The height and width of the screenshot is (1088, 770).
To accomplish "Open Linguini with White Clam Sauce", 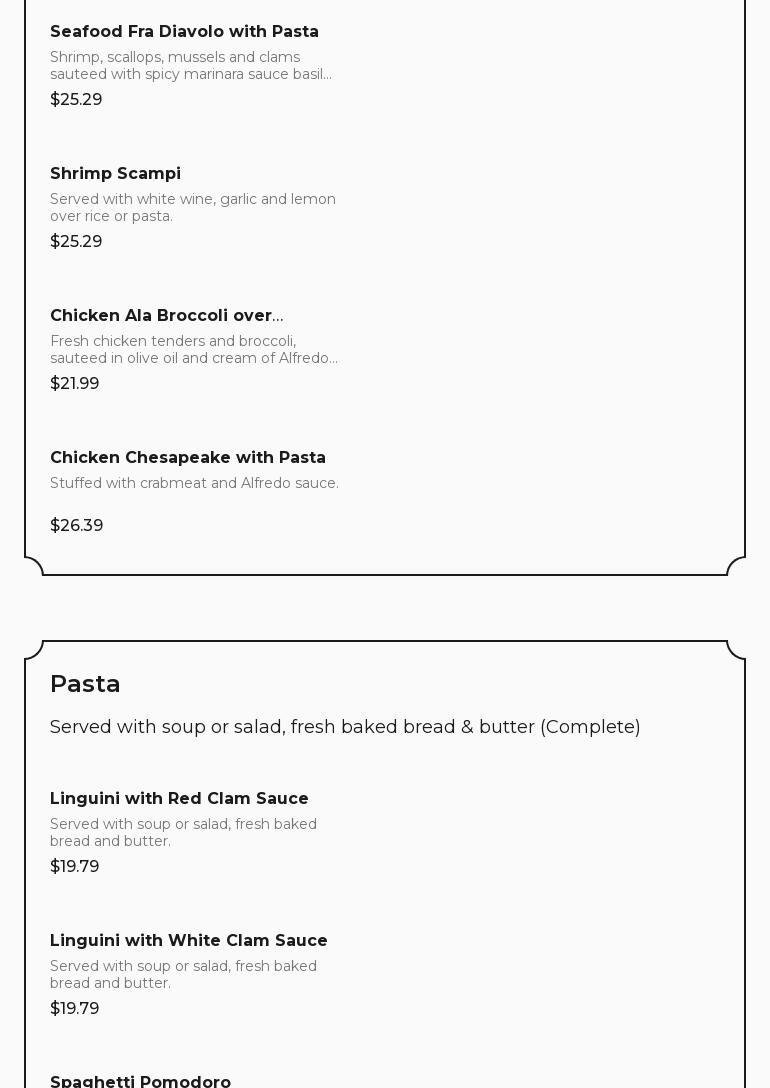I will click(x=189, y=941).
